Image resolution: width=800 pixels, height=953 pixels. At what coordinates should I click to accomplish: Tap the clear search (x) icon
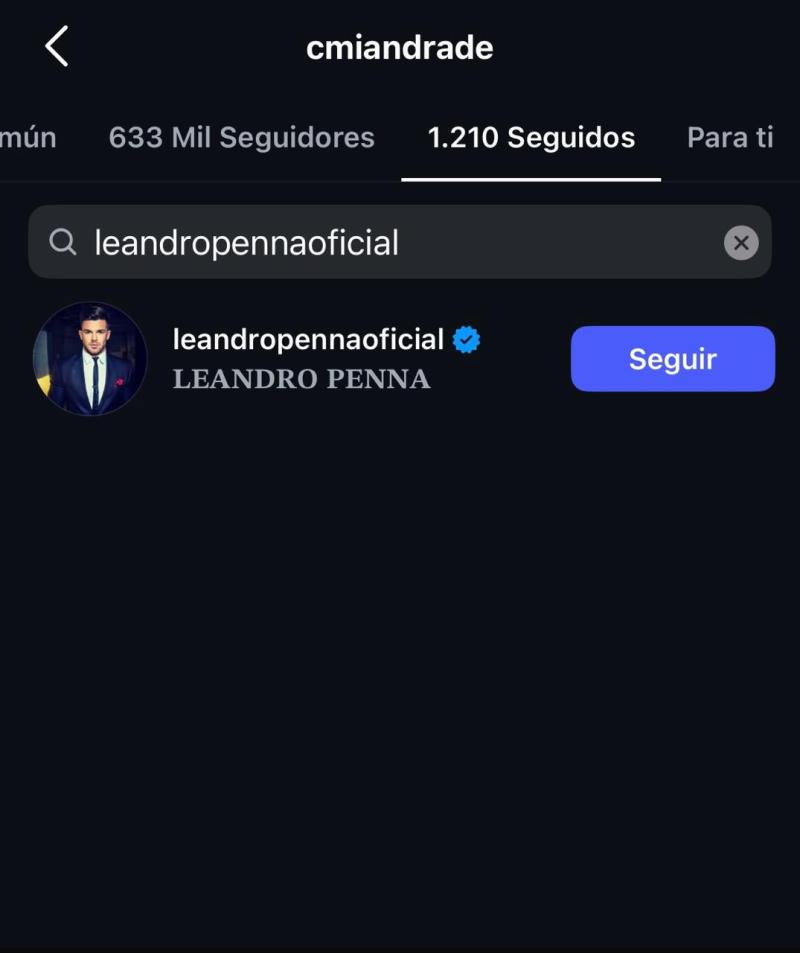pos(740,241)
